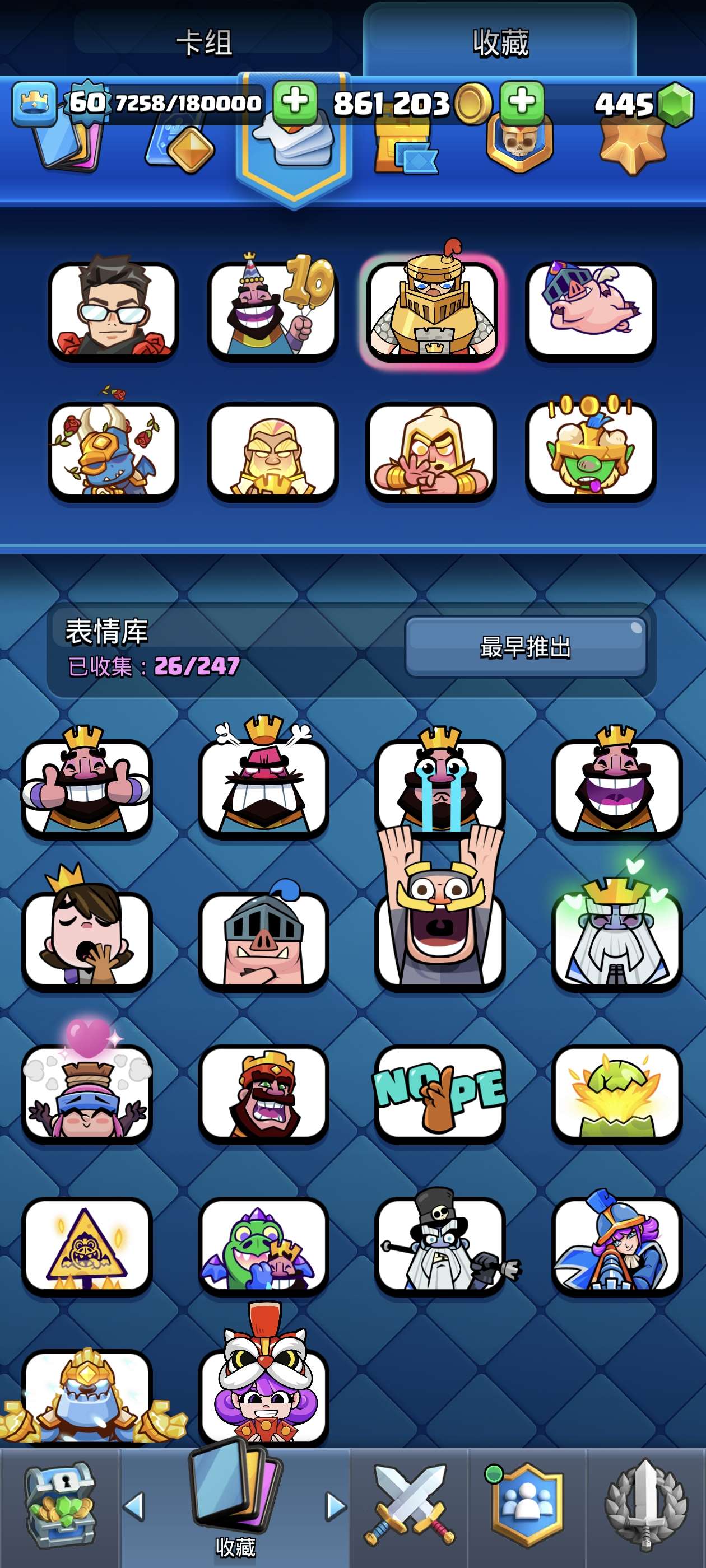Select the green dragon hugging king emote

[263, 1245]
